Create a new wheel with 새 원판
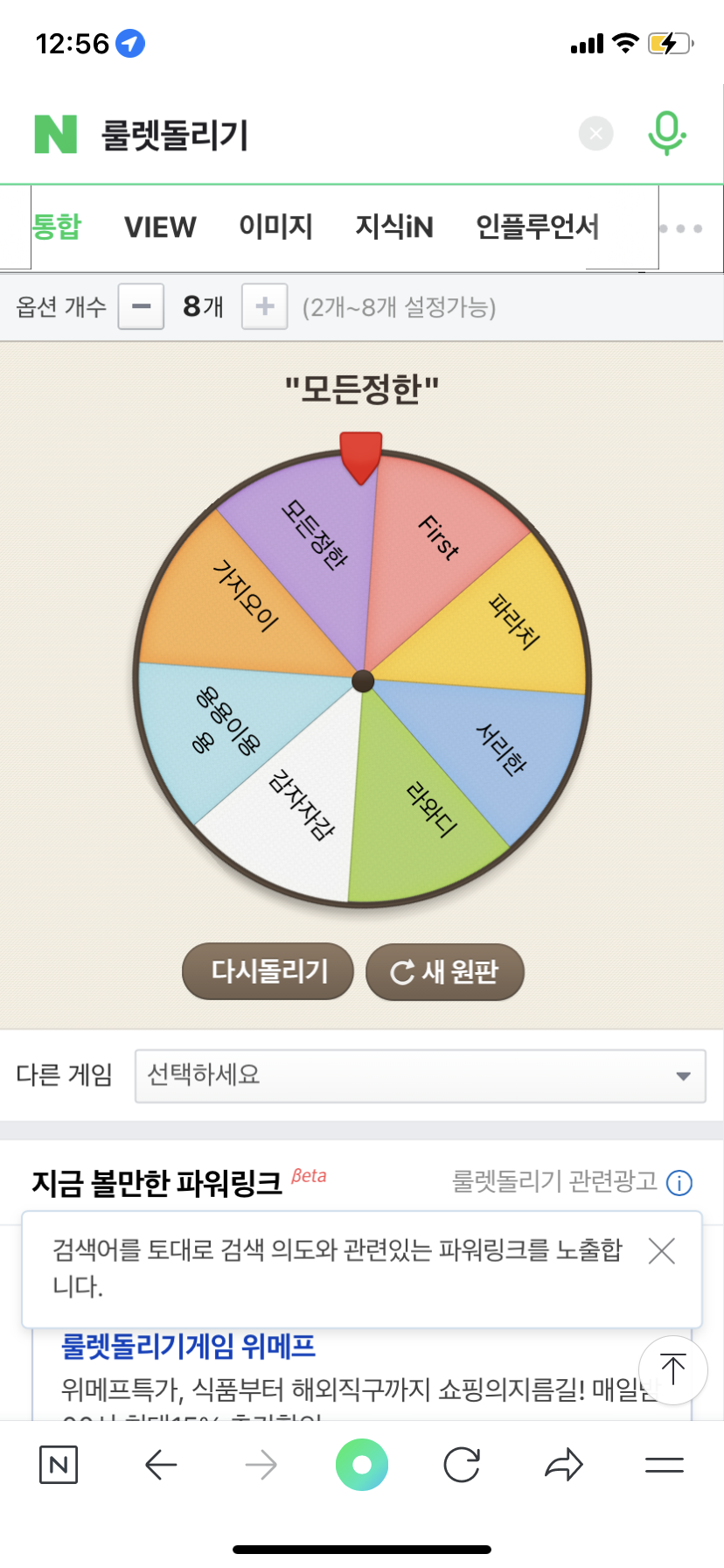724x1568 pixels. 444,971
